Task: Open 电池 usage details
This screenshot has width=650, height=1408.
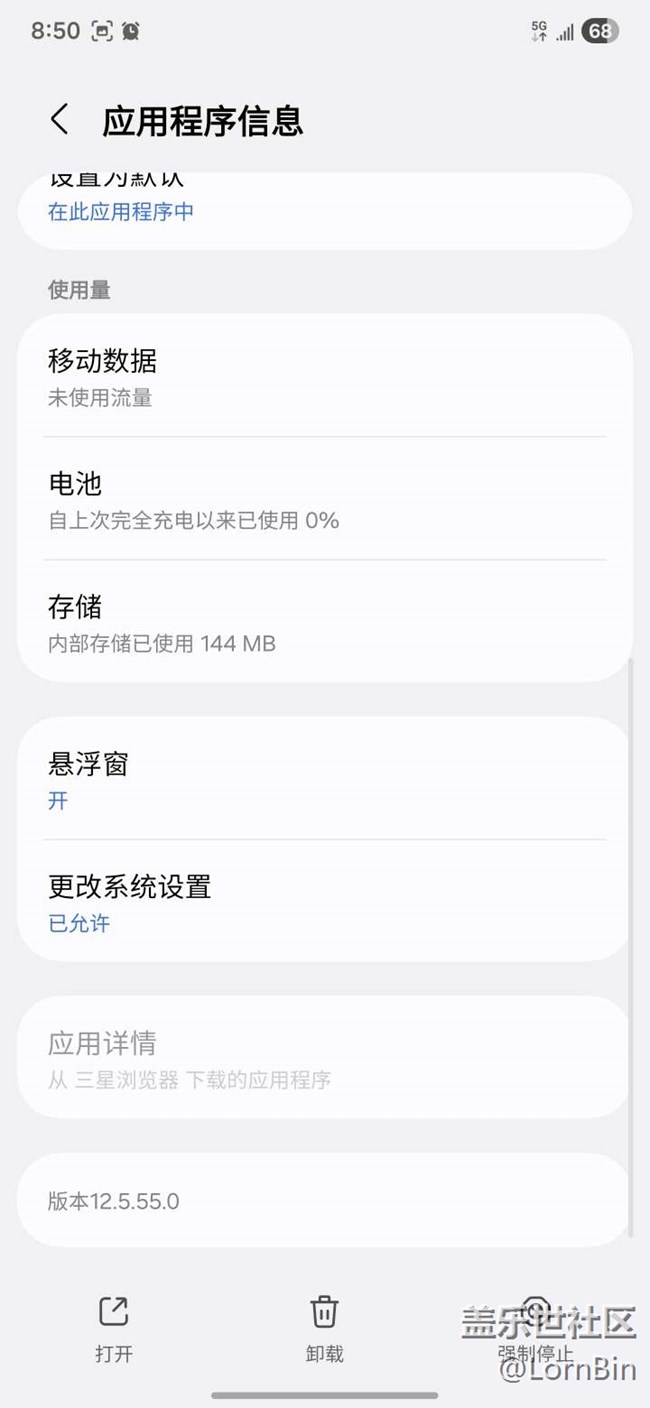Action: (324, 499)
